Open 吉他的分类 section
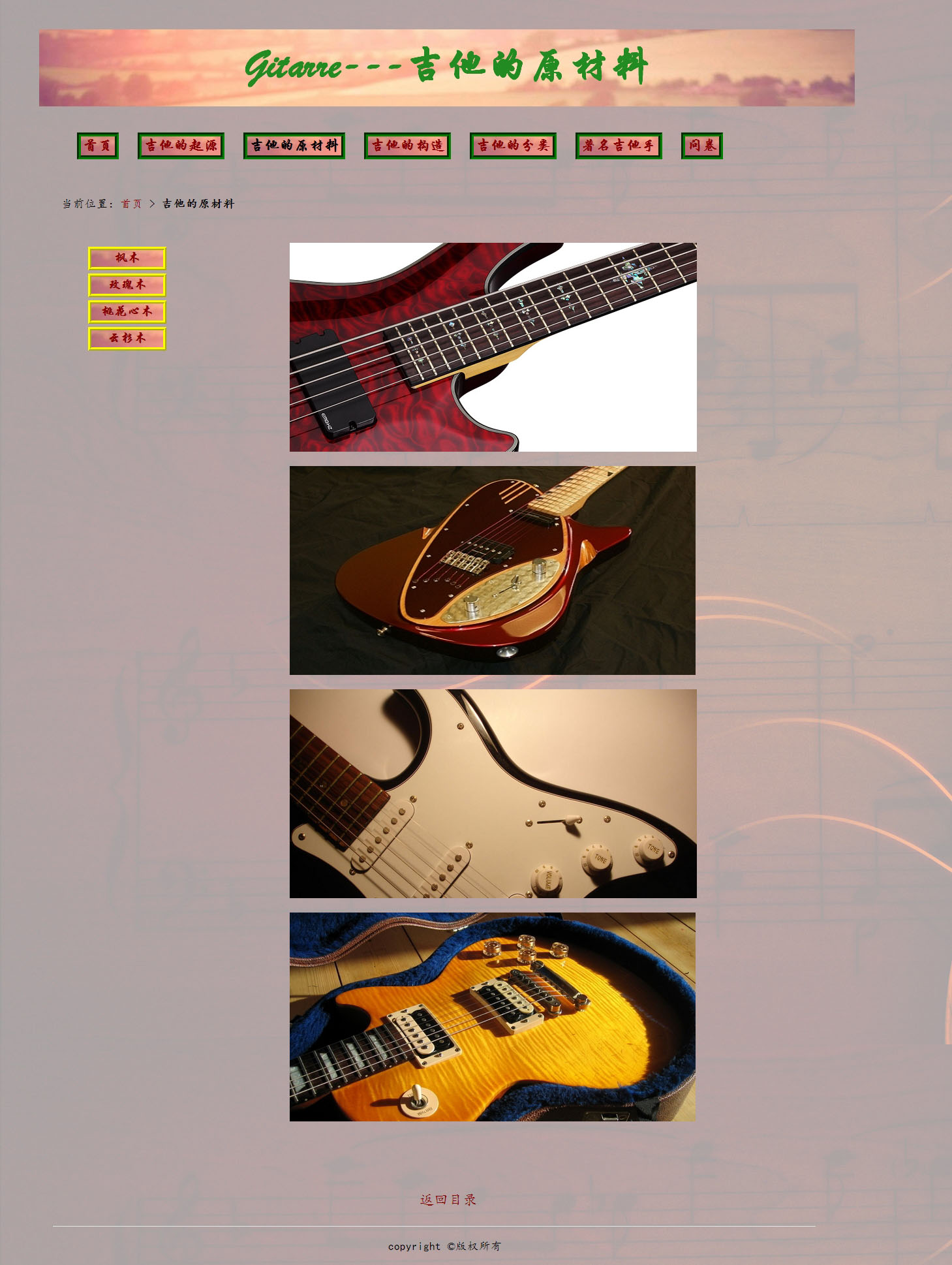Viewport: 952px width, 1265px height. point(513,146)
